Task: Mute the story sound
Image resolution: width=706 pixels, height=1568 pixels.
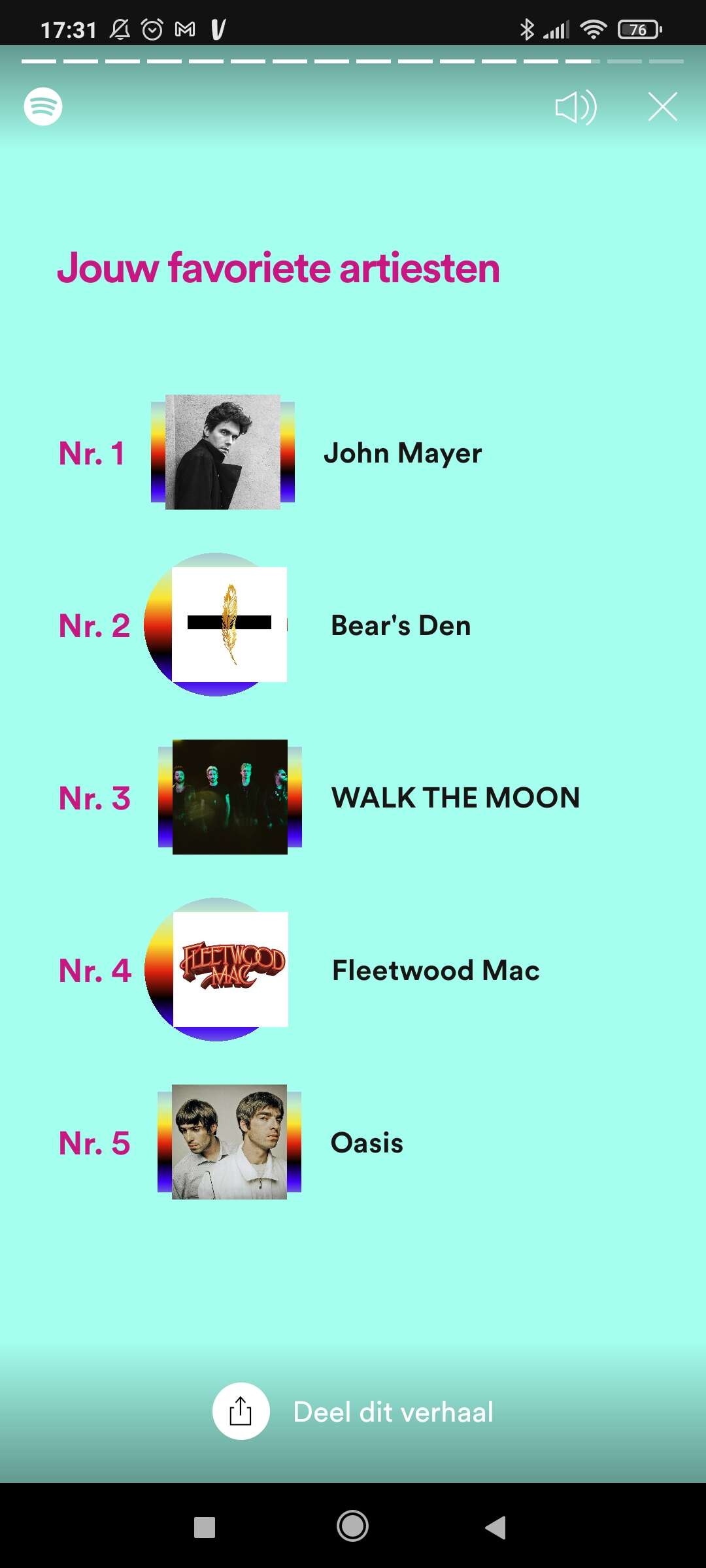Action: (x=576, y=107)
